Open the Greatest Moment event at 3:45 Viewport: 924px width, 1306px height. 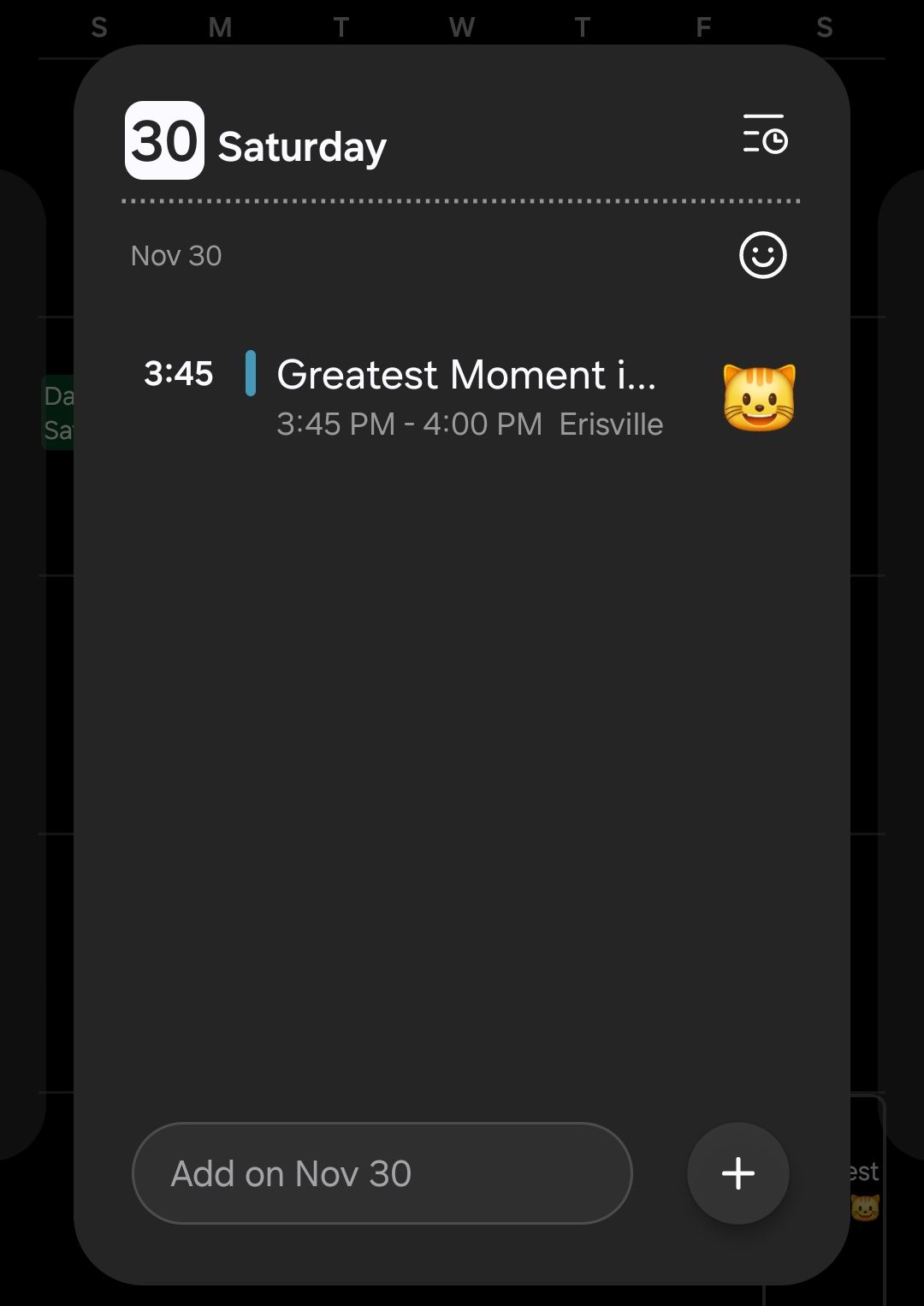pos(466,396)
